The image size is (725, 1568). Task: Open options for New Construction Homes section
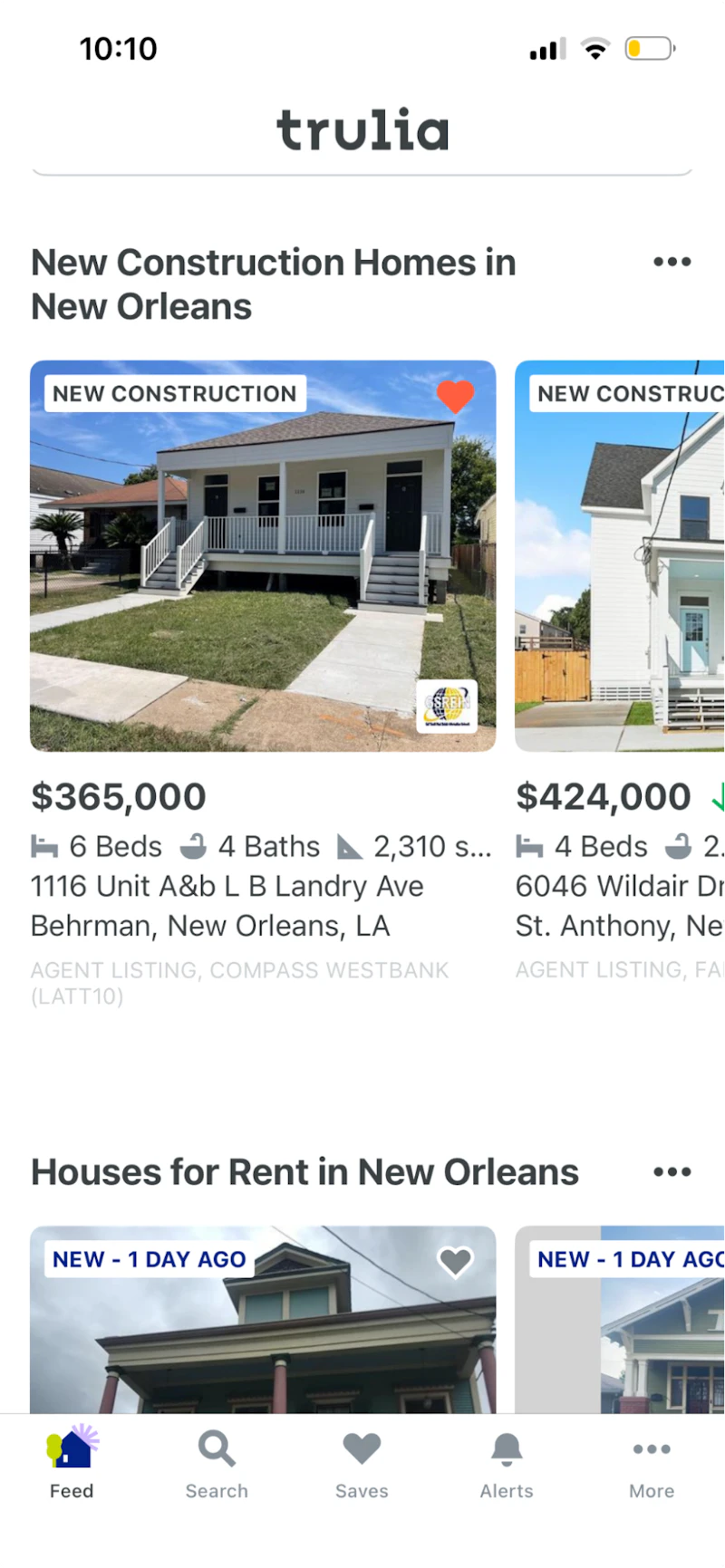(x=672, y=263)
